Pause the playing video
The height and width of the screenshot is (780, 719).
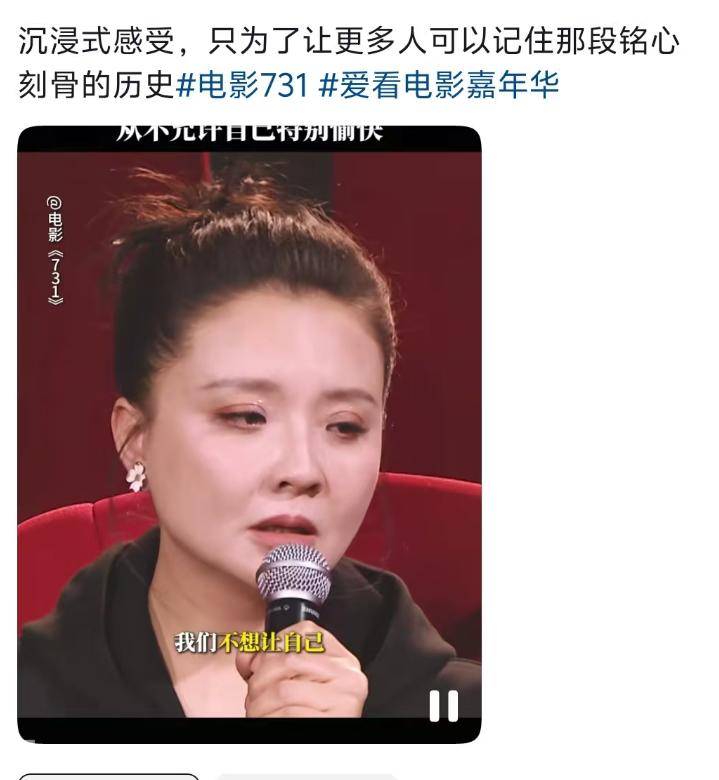[443, 706]
